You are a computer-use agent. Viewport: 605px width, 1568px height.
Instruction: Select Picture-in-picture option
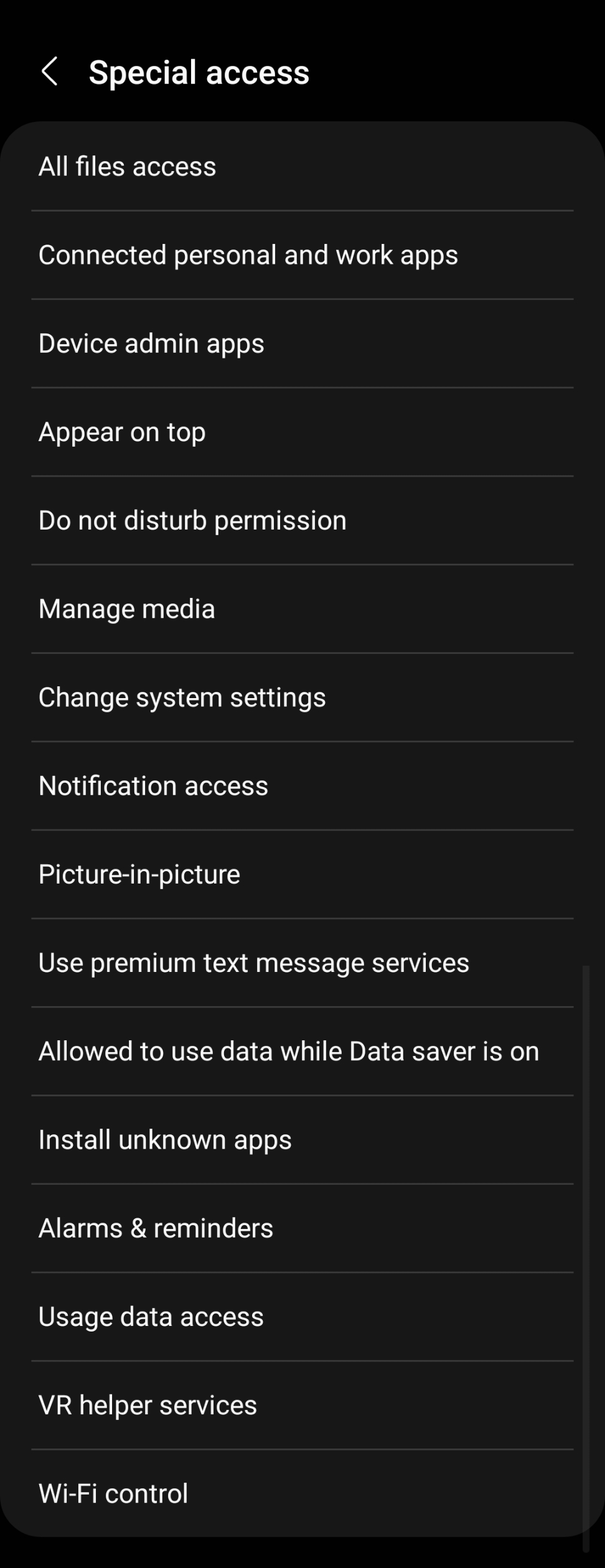pyautogui.click(x=301, y=874)
